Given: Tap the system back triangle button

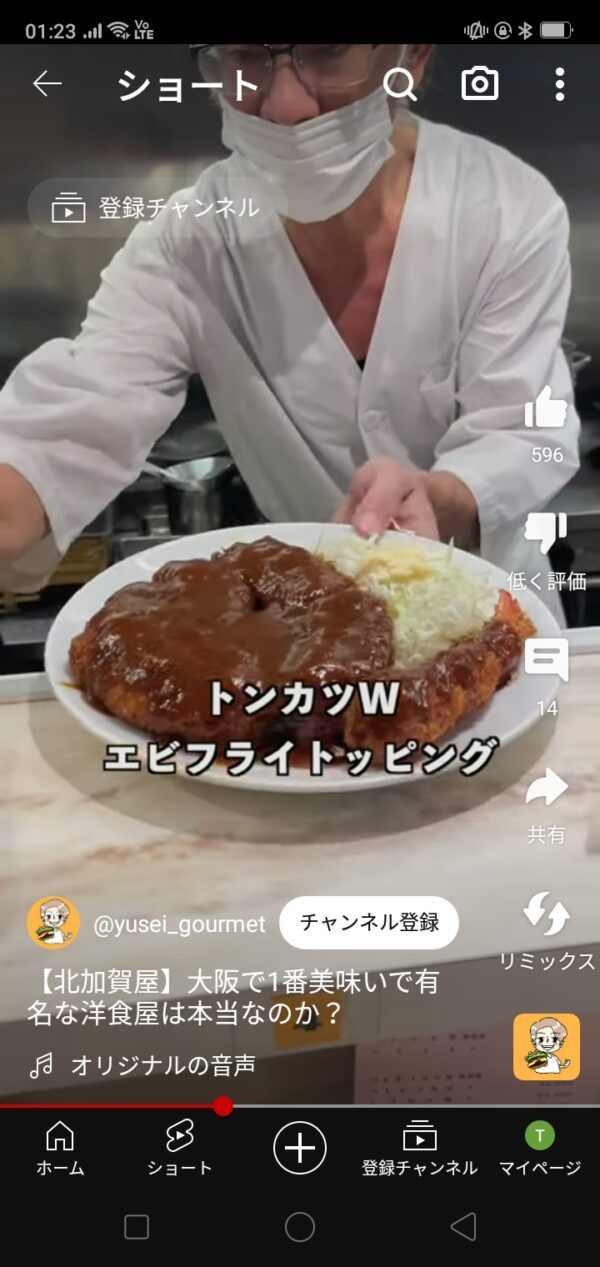Looking at the screenshot, I should pyautogui.click(x=462, y=1227).
